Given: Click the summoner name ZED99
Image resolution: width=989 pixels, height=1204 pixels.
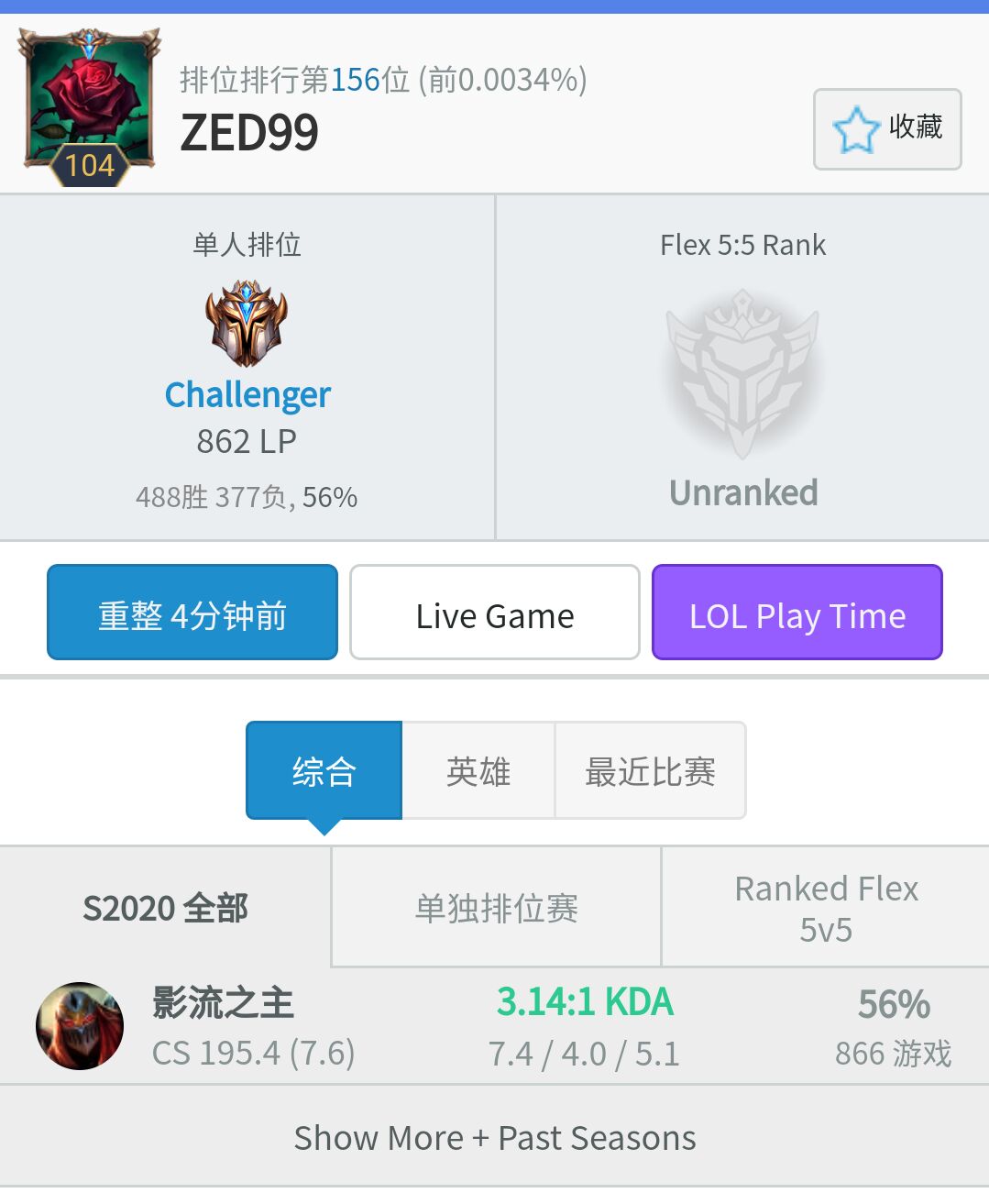Looking at the screenshot, I should pos(249,130).
